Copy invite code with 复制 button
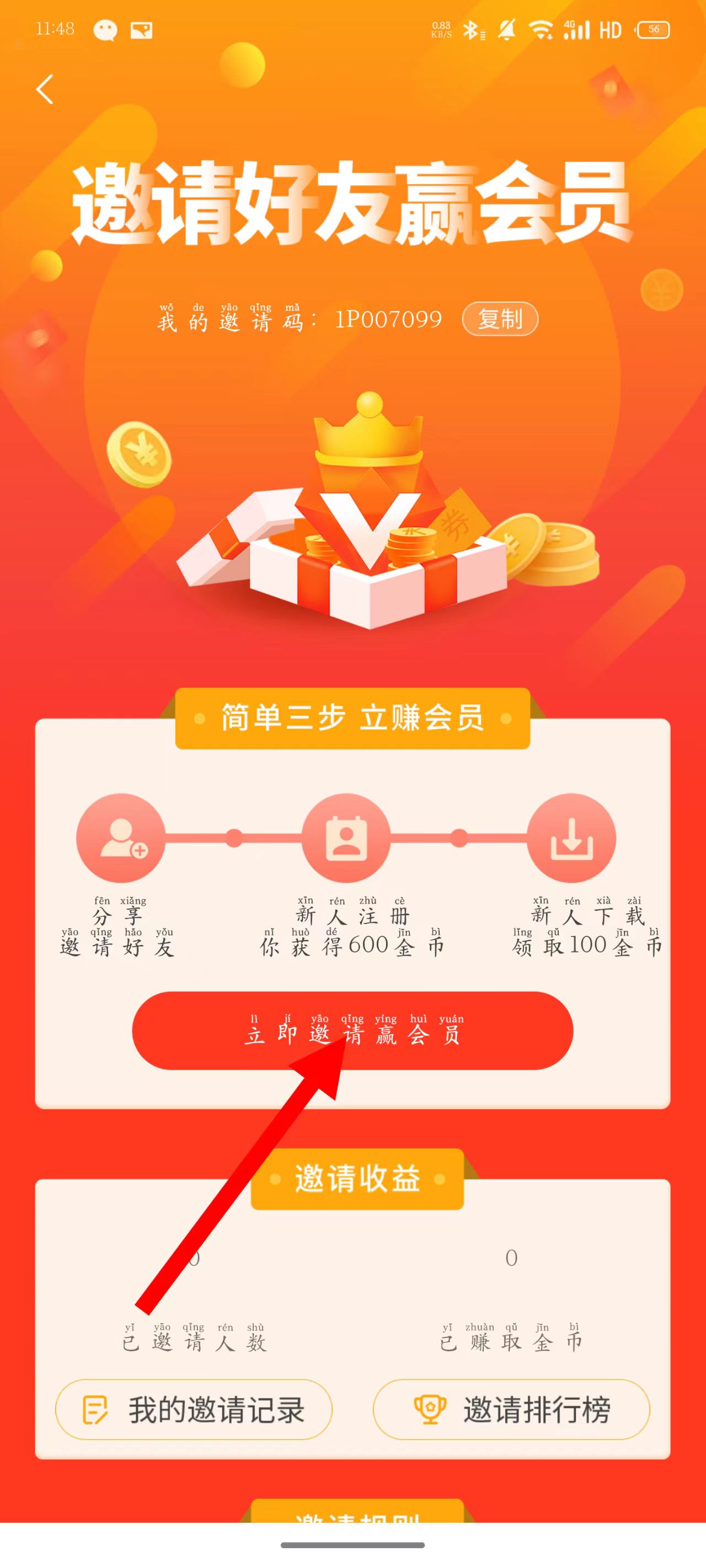 point(500,319)
